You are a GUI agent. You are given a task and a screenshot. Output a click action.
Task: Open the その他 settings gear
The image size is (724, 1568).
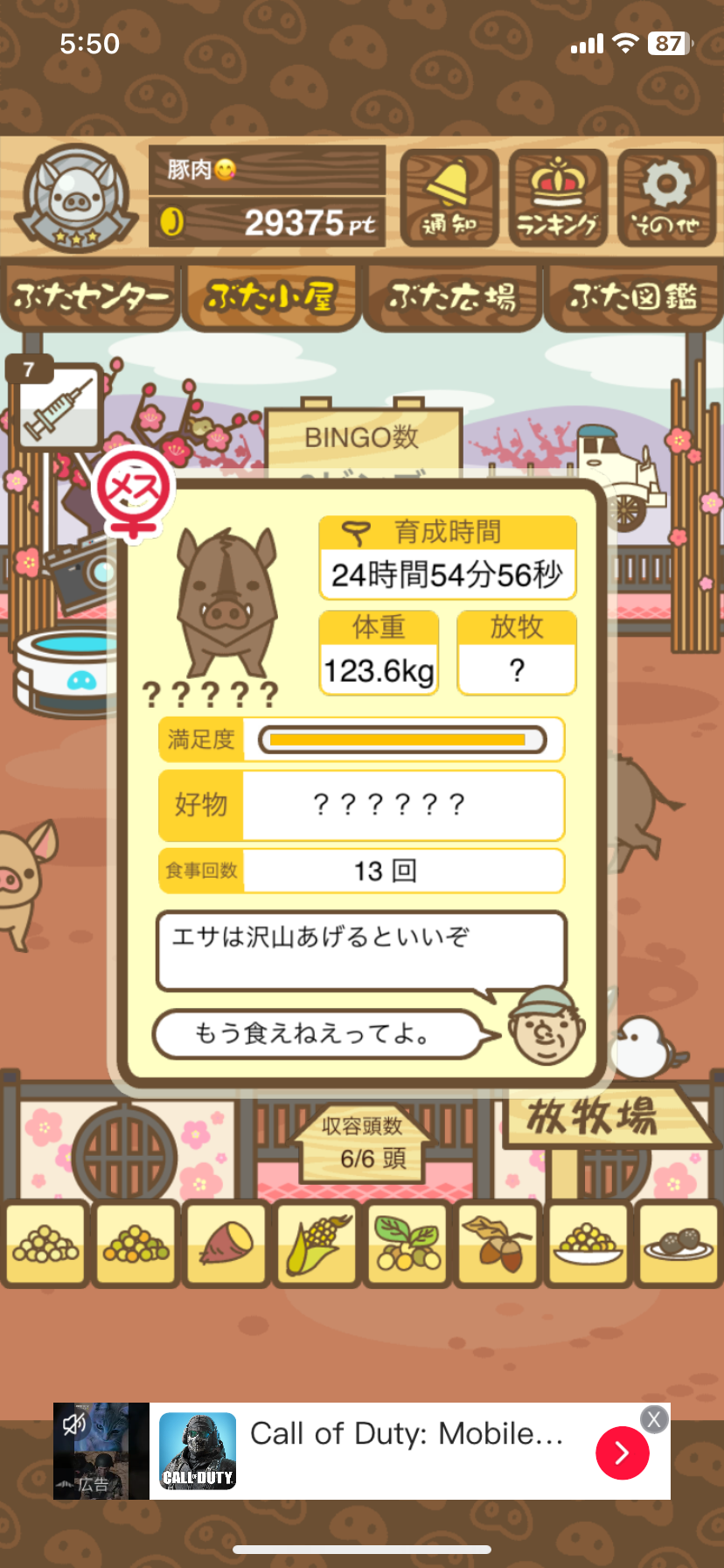pyautogui.click(x=666, y=199)
